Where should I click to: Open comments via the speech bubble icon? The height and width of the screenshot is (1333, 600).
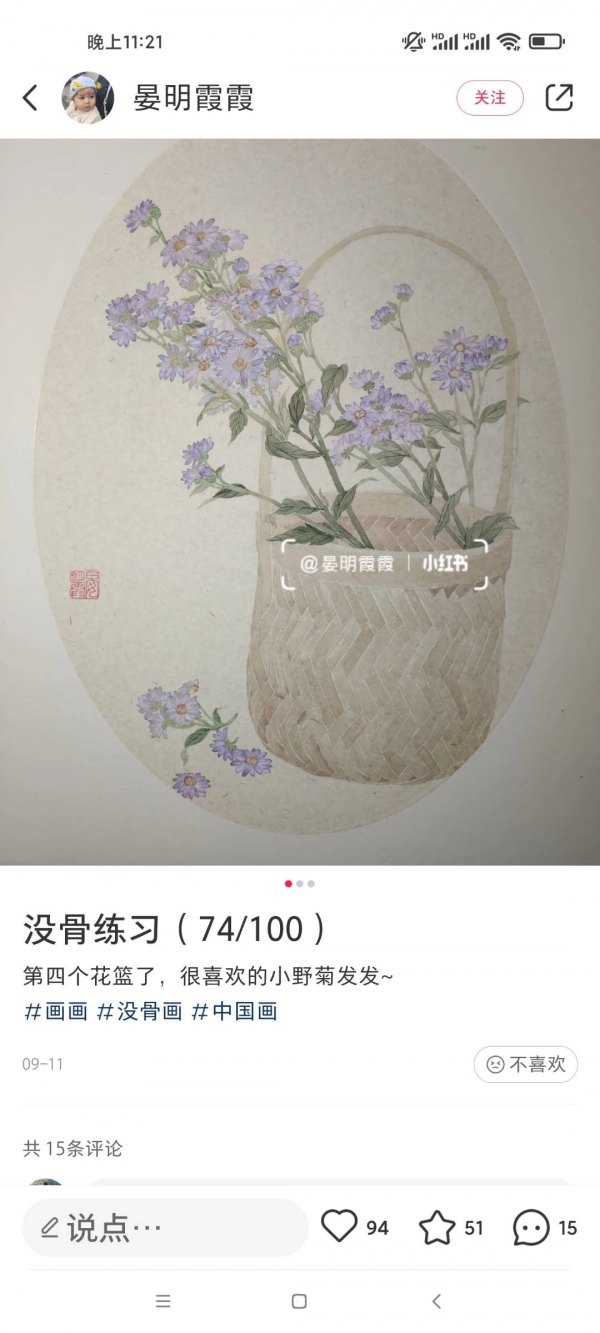[x=531, y=1227]
